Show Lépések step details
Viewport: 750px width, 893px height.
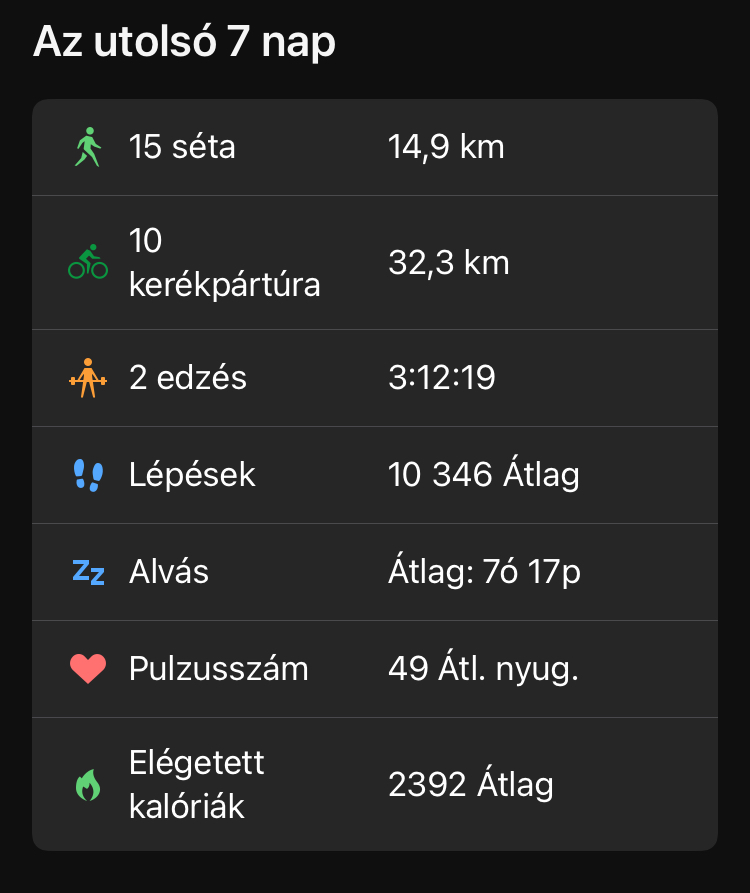374,475
